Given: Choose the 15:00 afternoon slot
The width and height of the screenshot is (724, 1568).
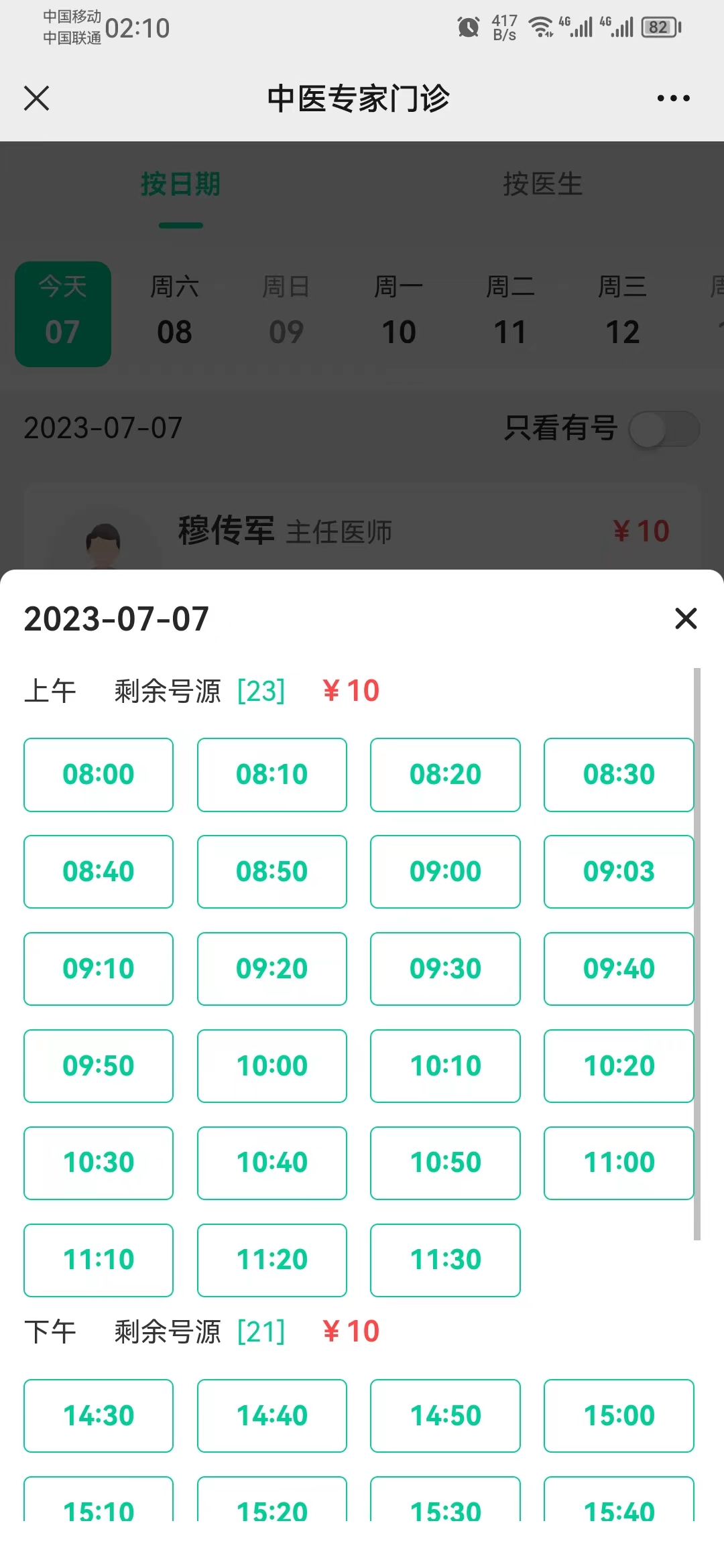Looking at the screenshot, I should coord(619,1416).
